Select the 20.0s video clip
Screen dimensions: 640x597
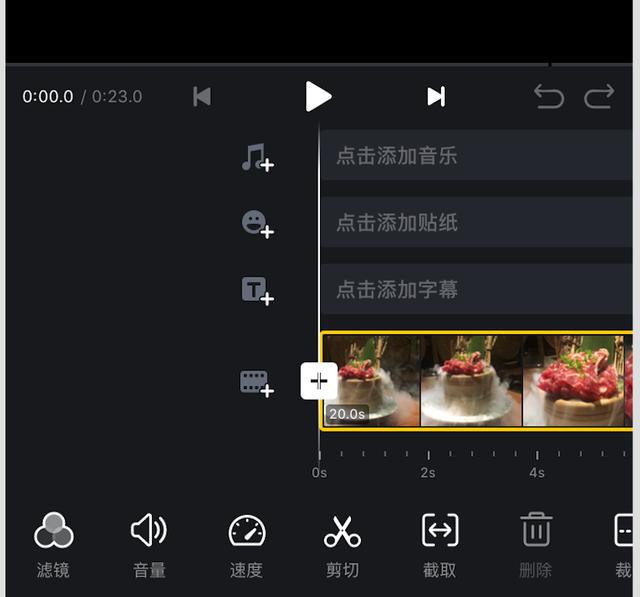point(476,381)
